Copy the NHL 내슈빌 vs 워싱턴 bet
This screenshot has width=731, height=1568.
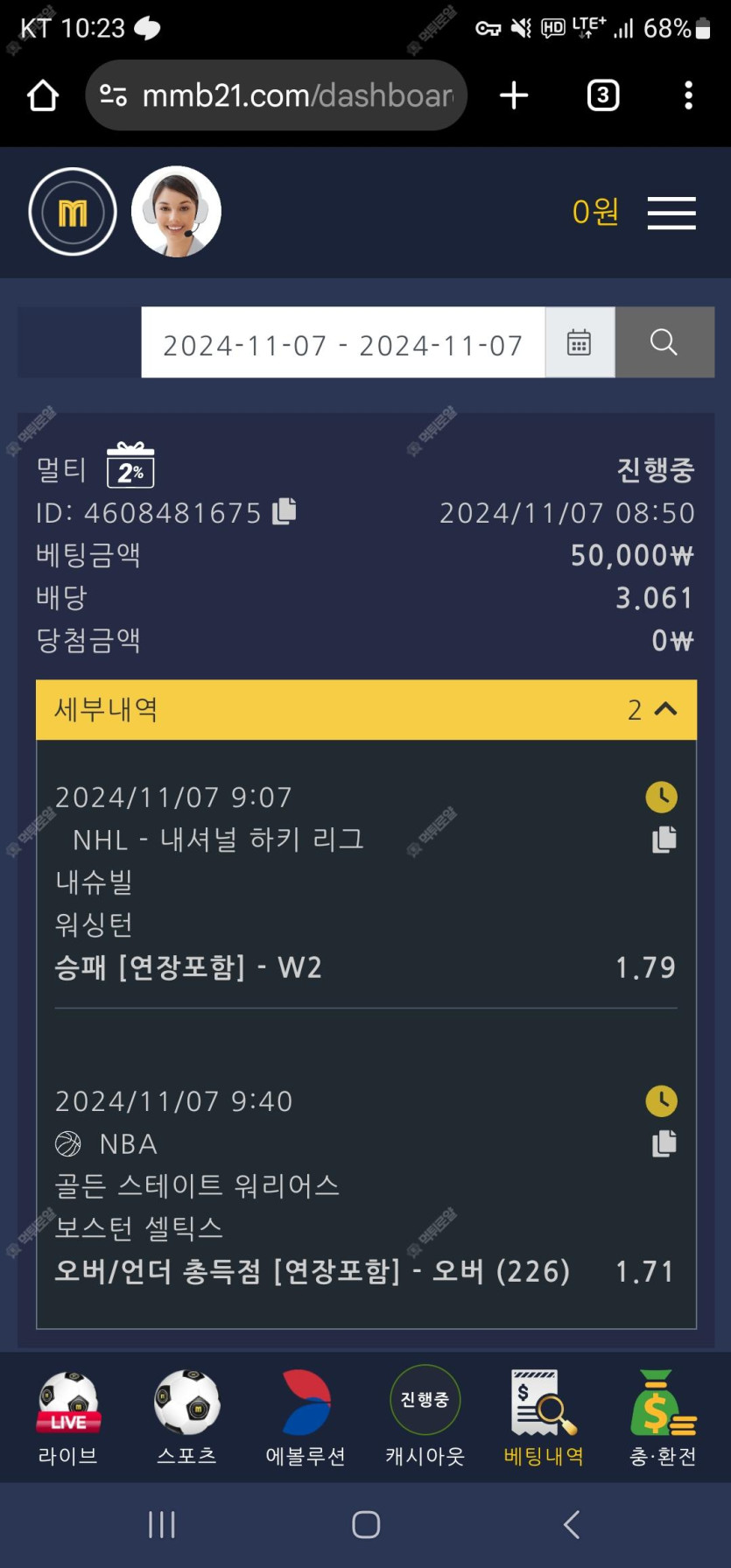point(664,840)
